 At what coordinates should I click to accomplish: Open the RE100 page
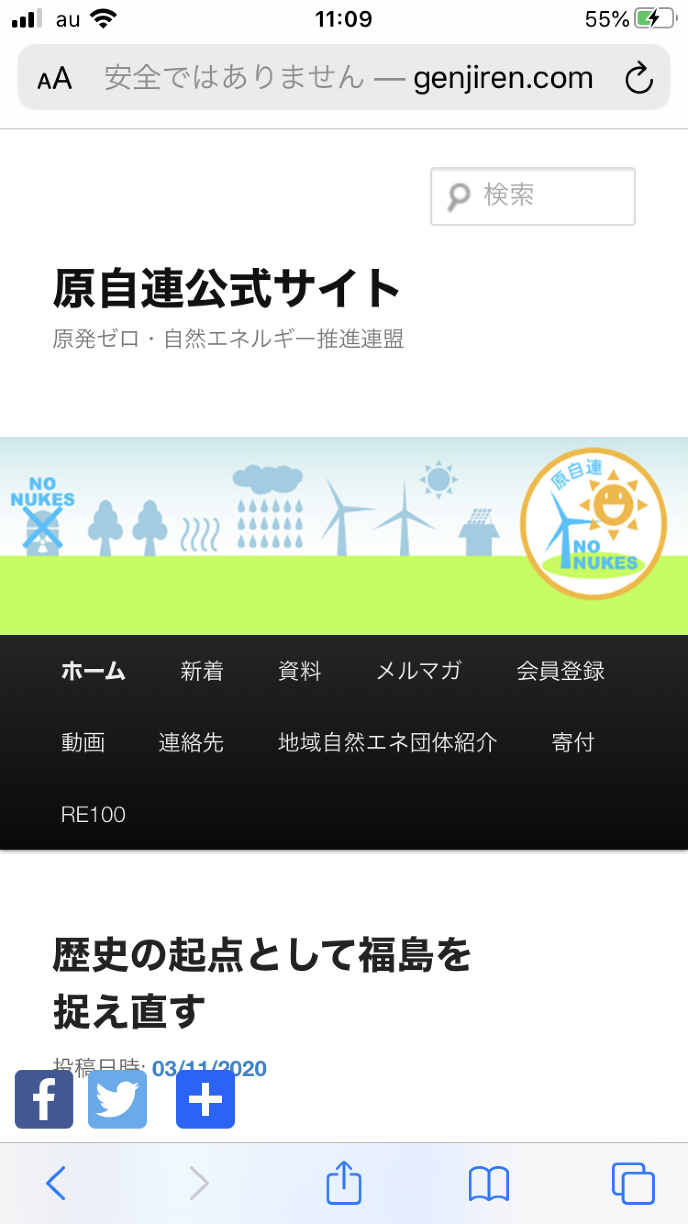click(93, 814)
